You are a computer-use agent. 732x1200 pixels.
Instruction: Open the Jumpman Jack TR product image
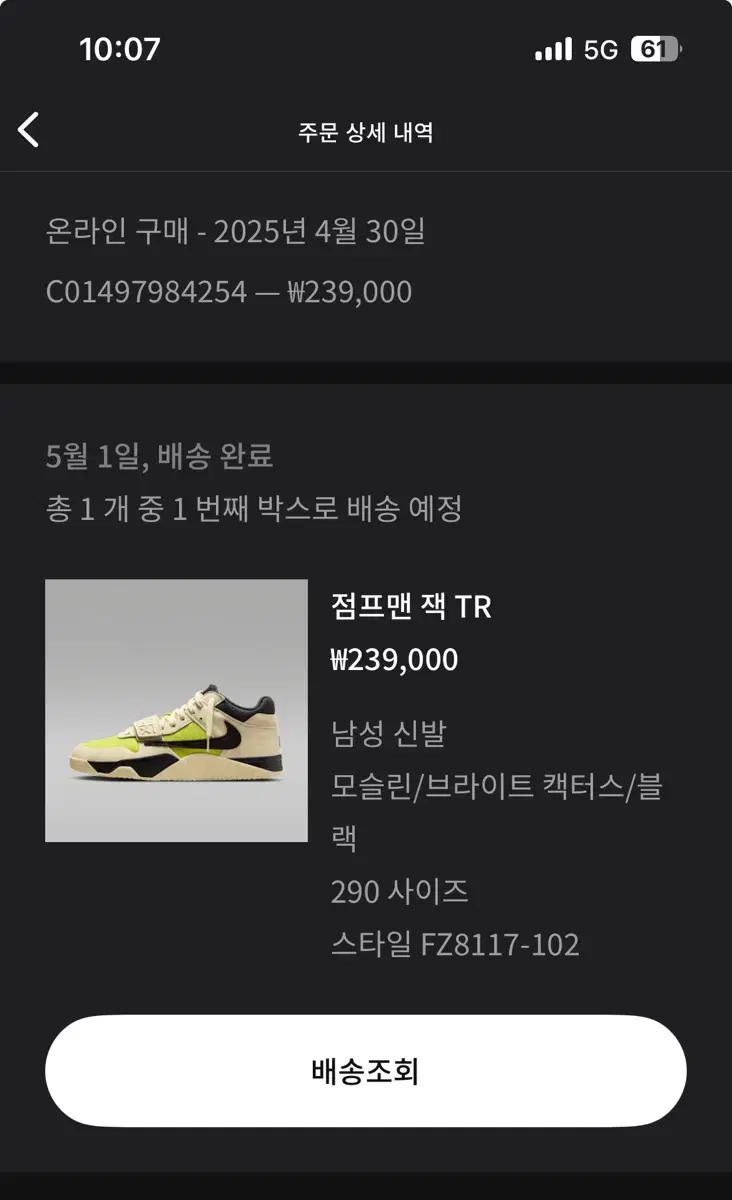[176, 711]
